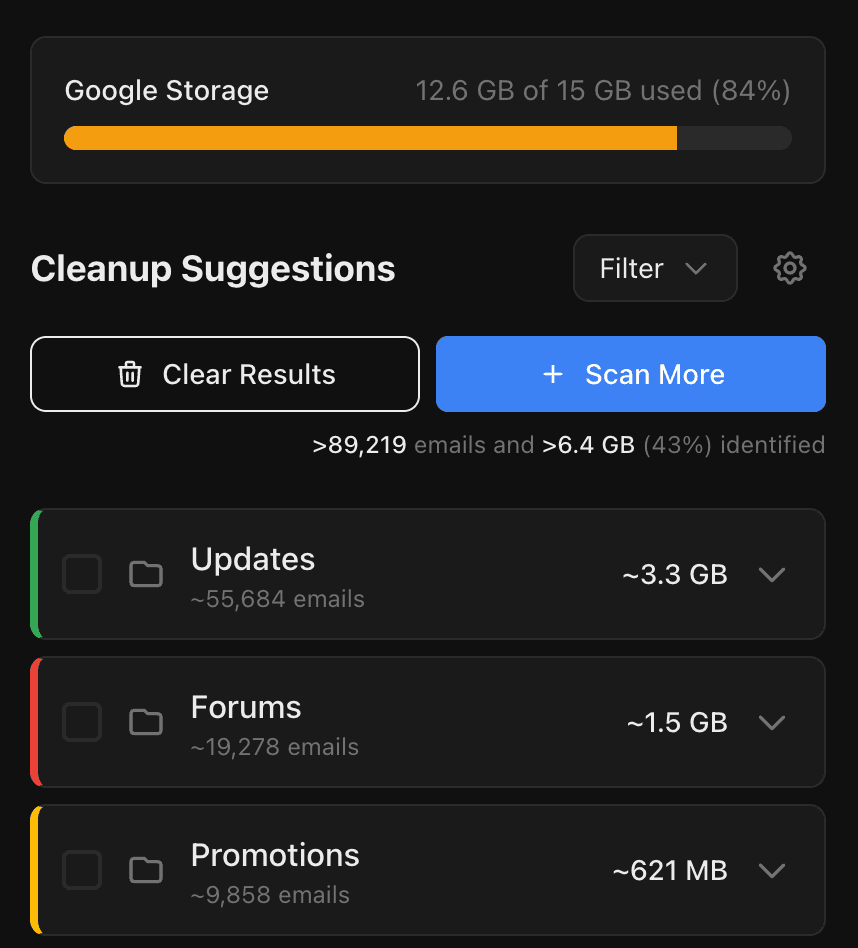Expand the Updates row details

pos(771,574)
